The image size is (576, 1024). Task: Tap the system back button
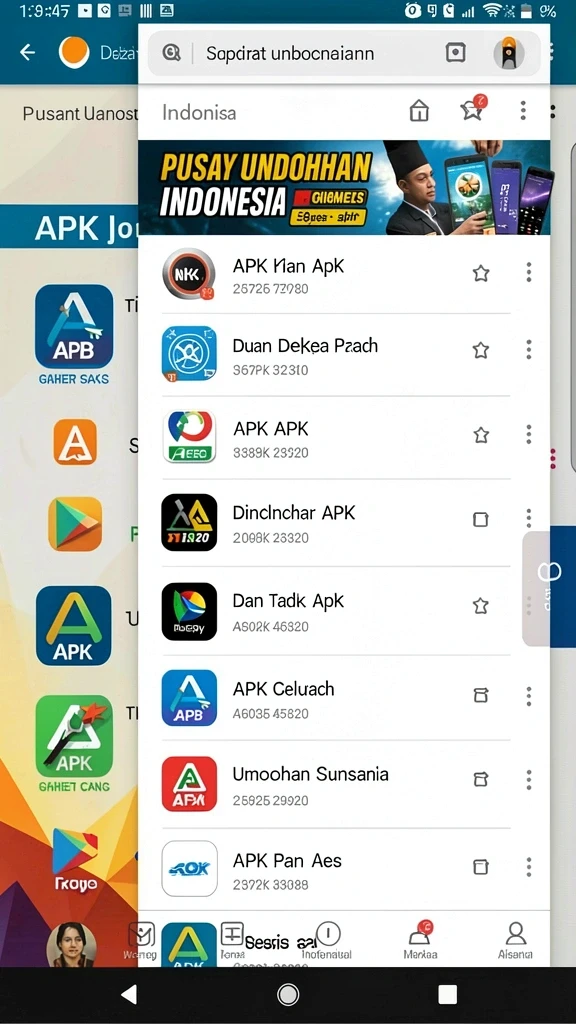(x=129, y=995)
